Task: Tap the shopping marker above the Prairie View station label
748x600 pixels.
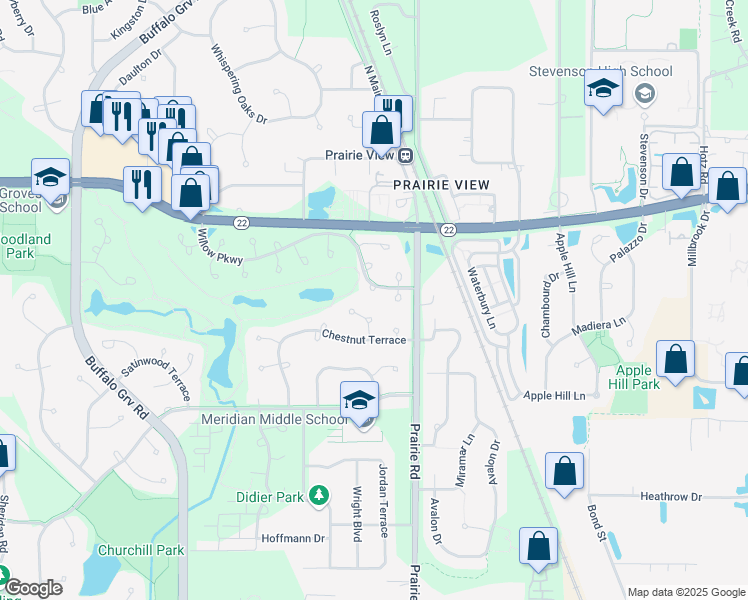Action: point(381,130)
